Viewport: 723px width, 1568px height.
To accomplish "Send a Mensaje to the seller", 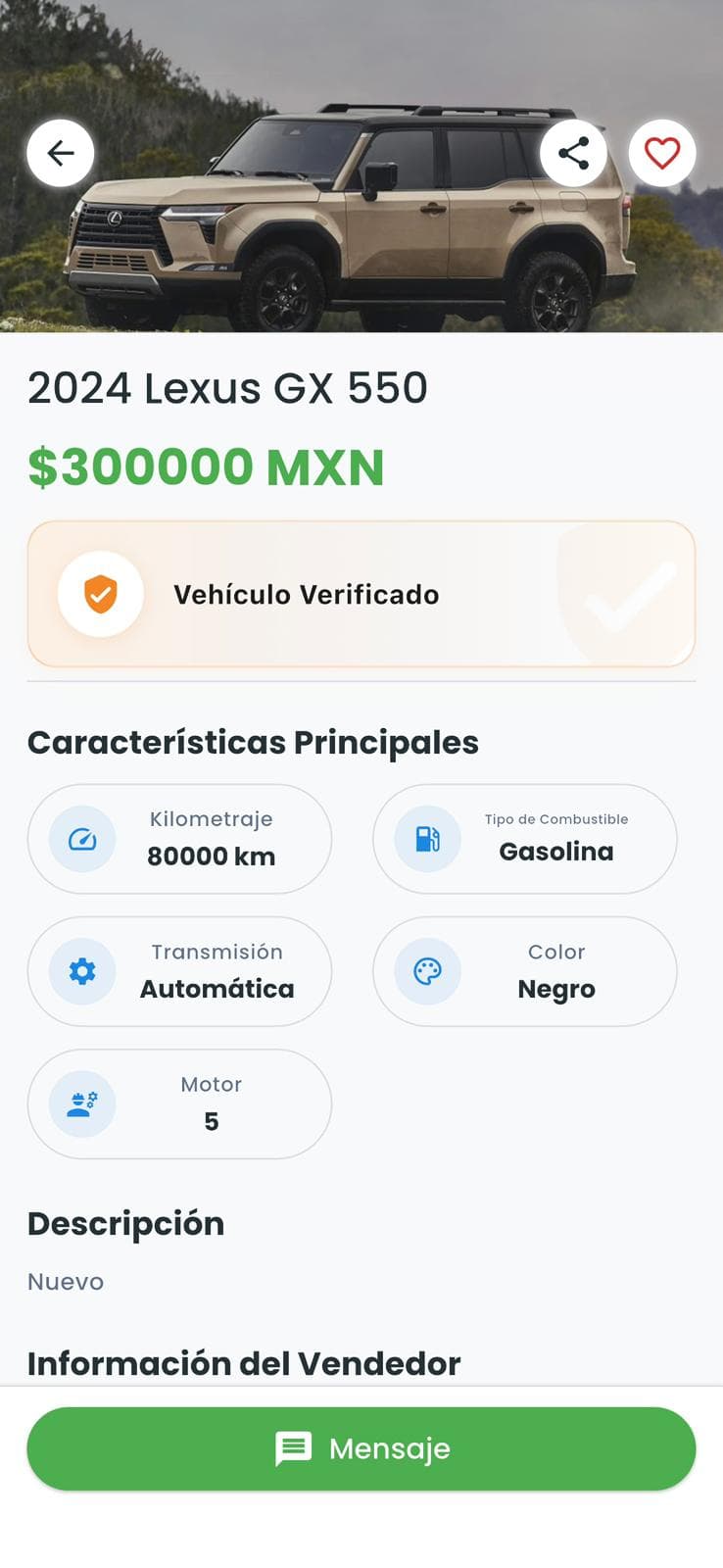I will pos(361,1448).
